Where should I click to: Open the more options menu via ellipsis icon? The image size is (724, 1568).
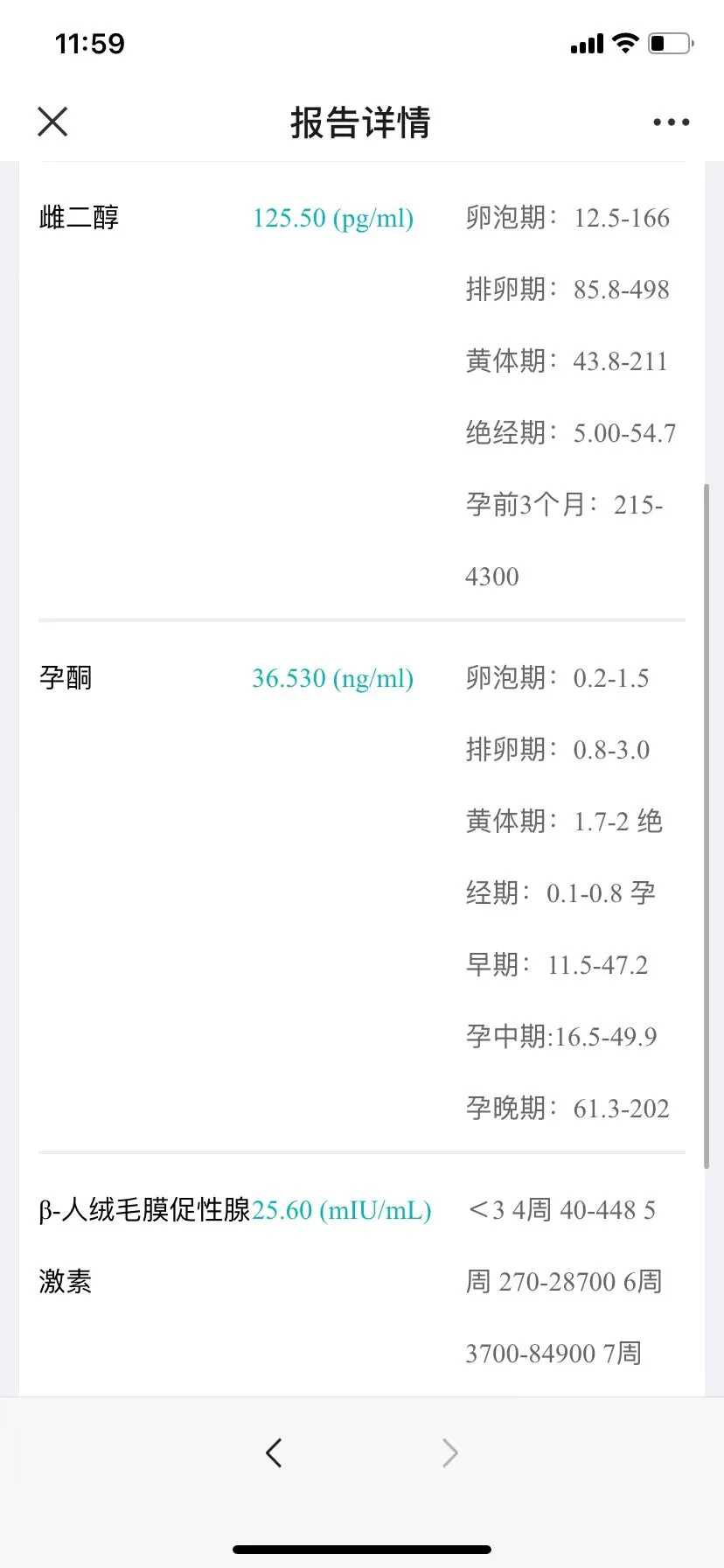(670, 122)
